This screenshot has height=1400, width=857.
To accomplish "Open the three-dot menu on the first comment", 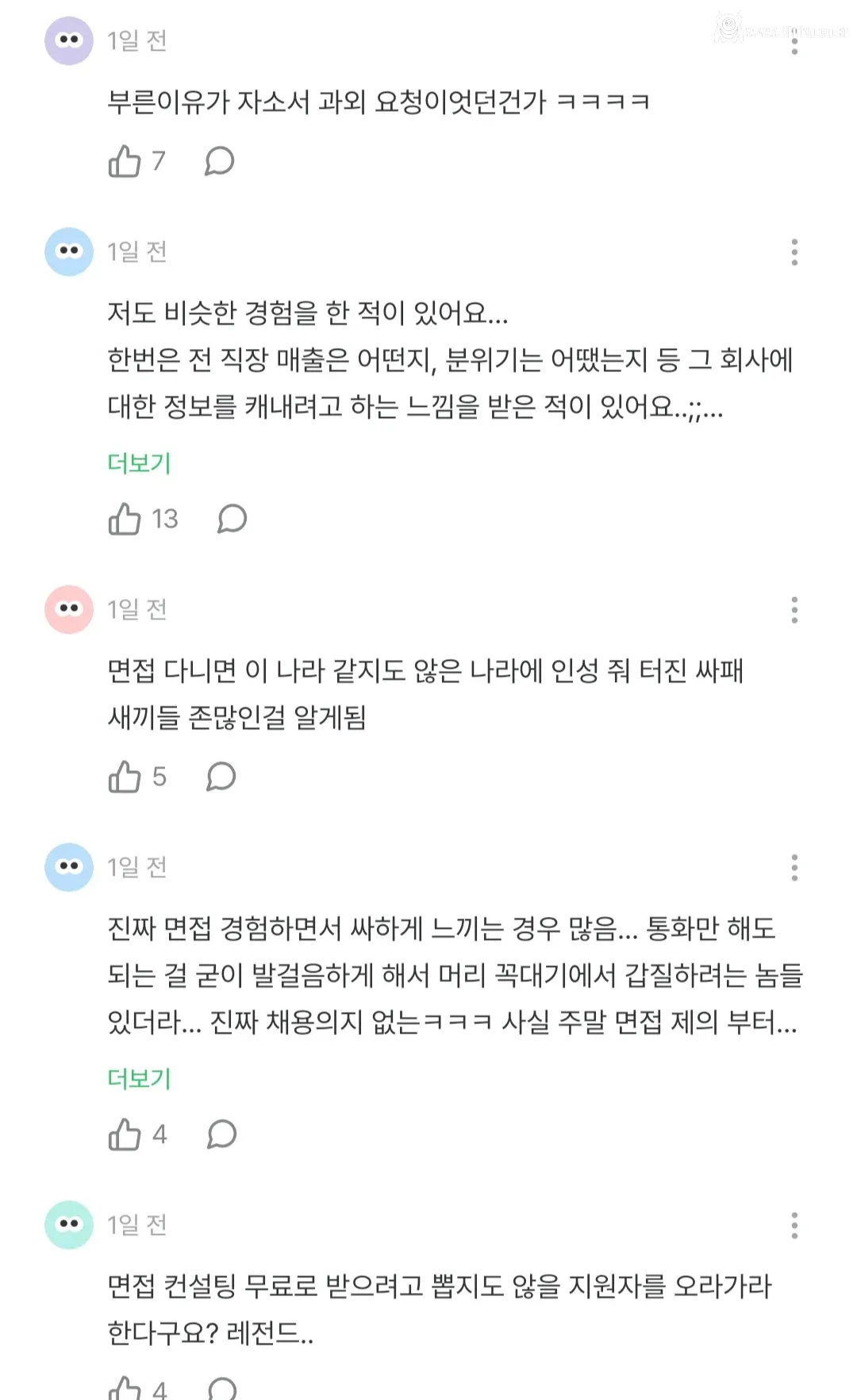I will [795, 49].
